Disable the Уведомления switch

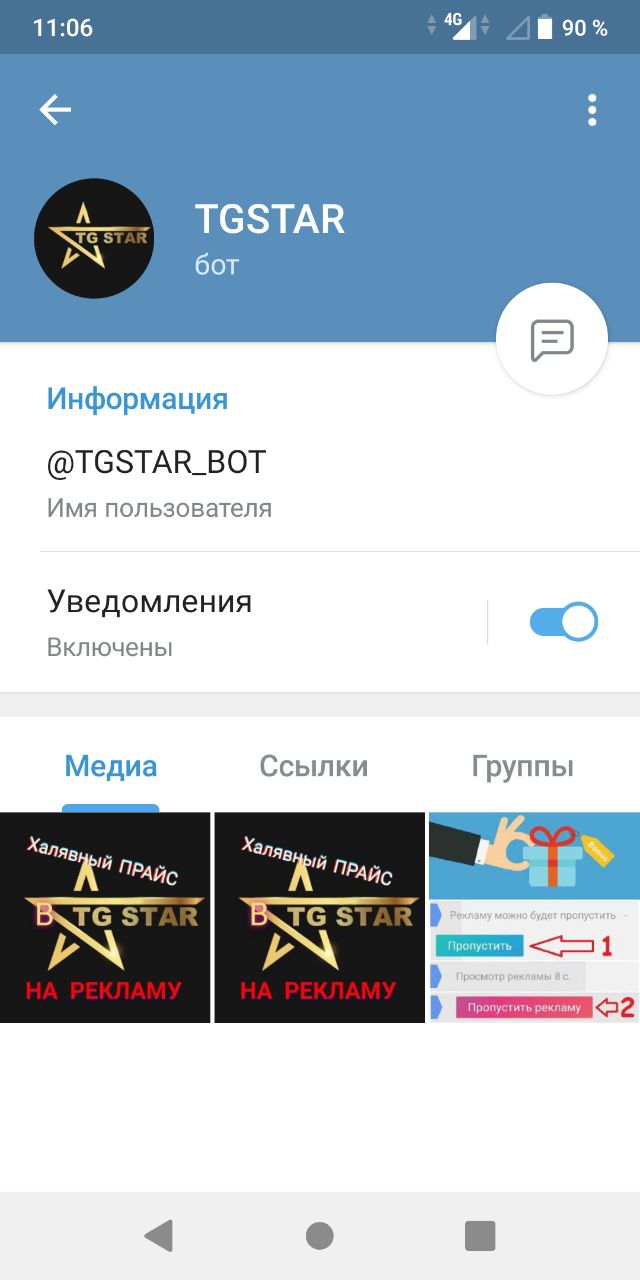(x=563, y=622)
